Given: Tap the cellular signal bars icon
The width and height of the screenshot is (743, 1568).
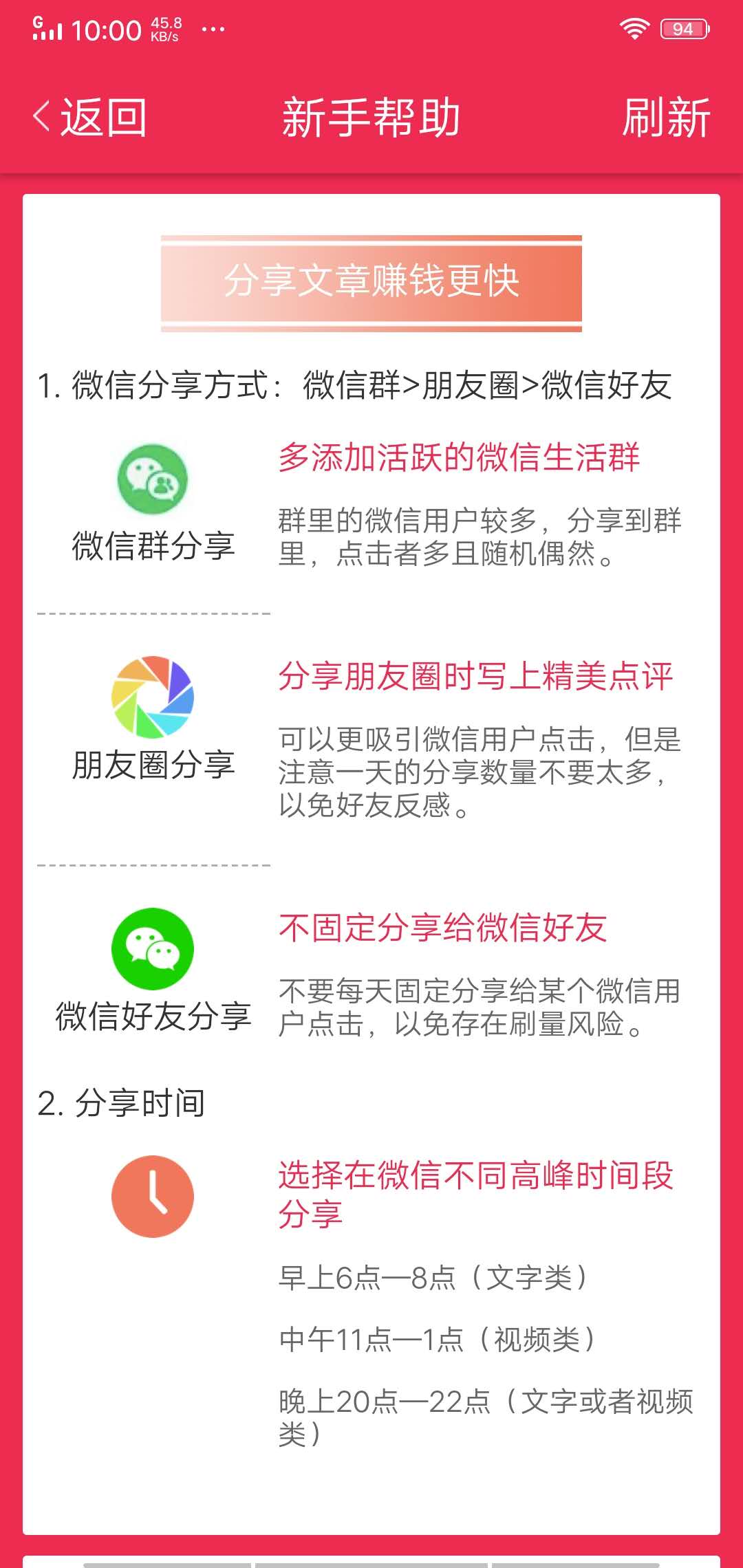Looking at the screenshot, I should (x=48, y=28).
